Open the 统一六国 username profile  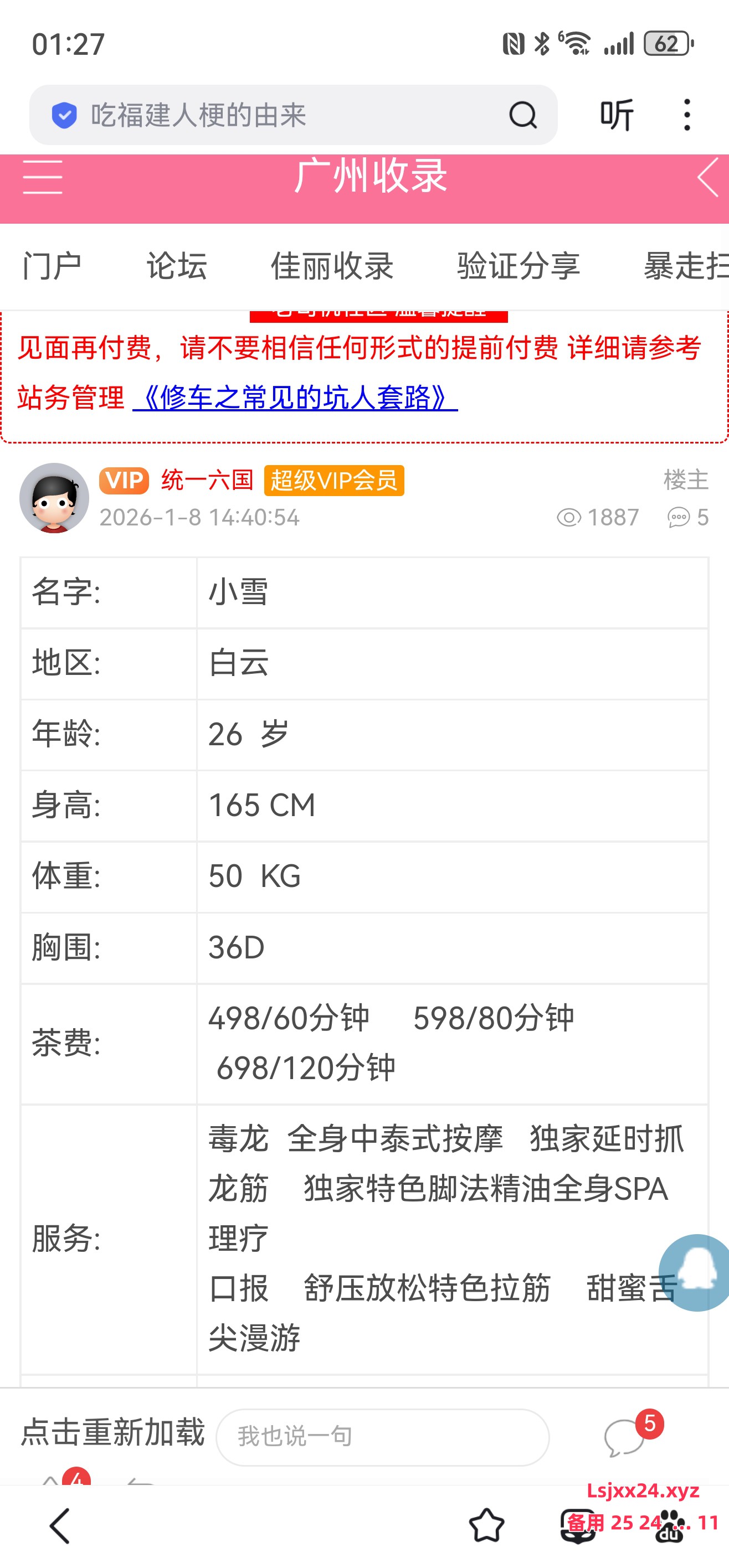click(207, 480)
